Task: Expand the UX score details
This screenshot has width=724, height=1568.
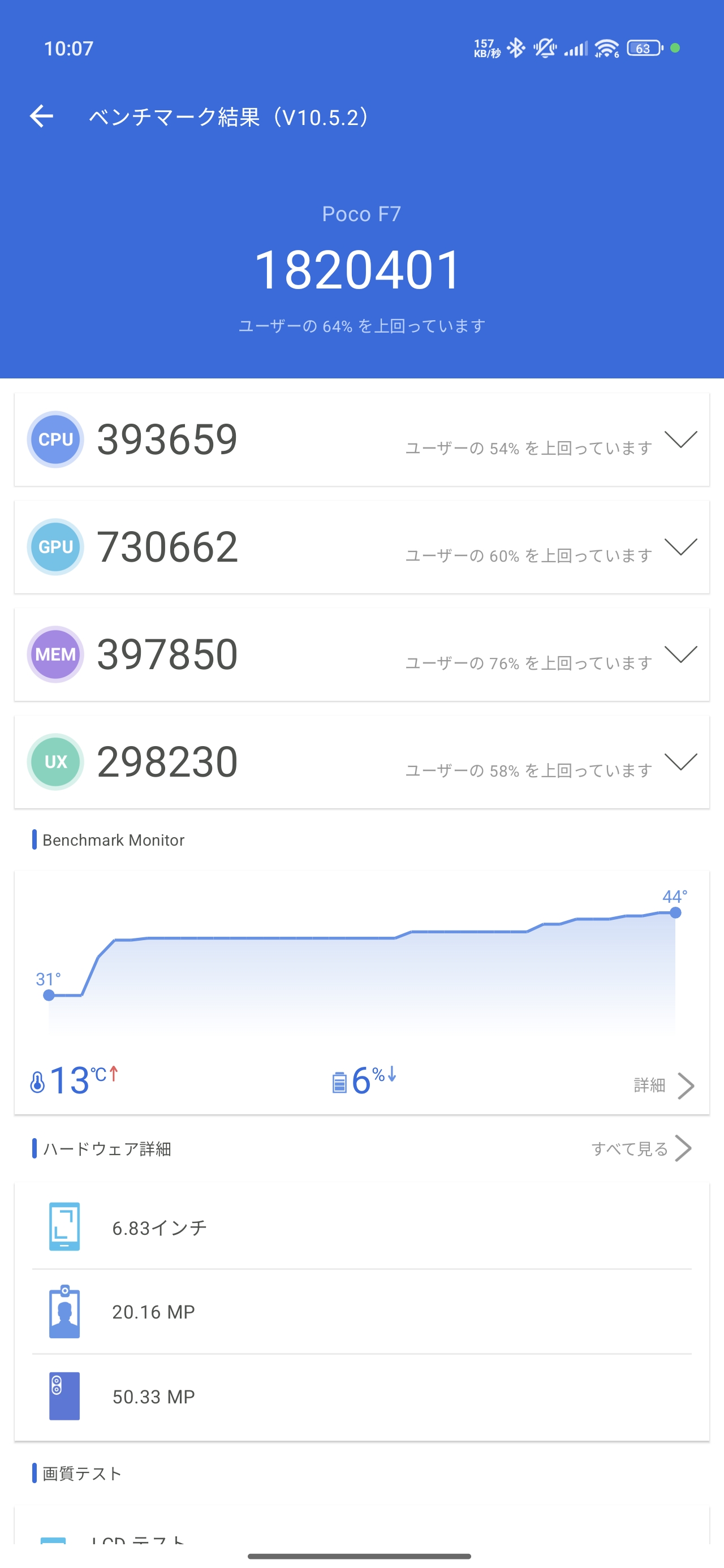Action: tap(680, 761)
